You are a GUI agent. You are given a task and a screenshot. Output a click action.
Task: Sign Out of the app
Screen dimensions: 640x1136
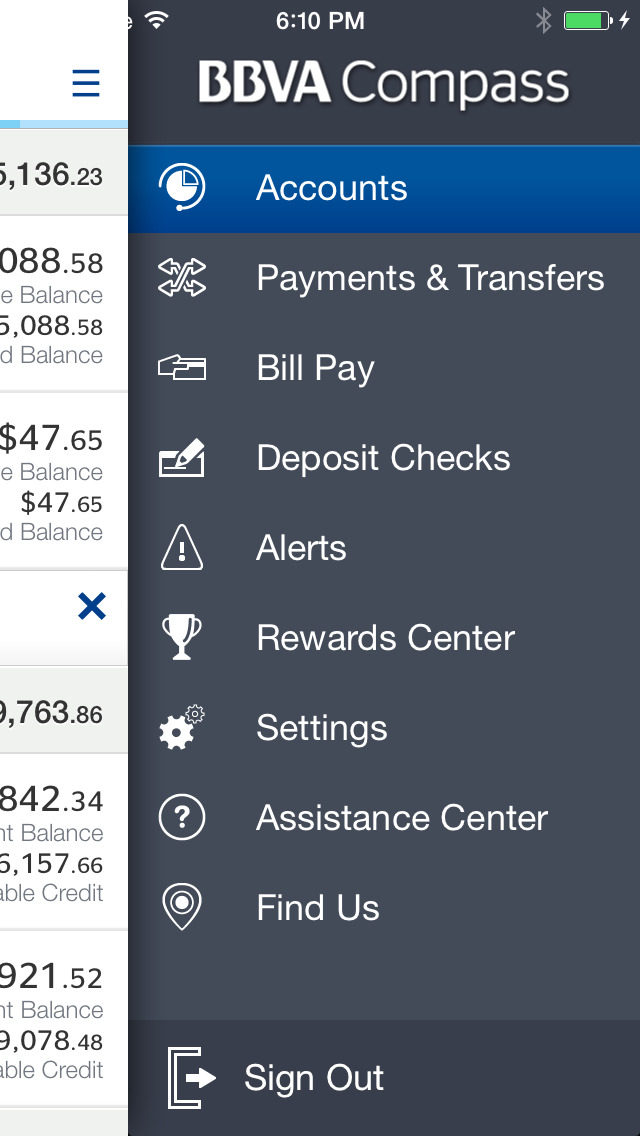[313, 1078]
